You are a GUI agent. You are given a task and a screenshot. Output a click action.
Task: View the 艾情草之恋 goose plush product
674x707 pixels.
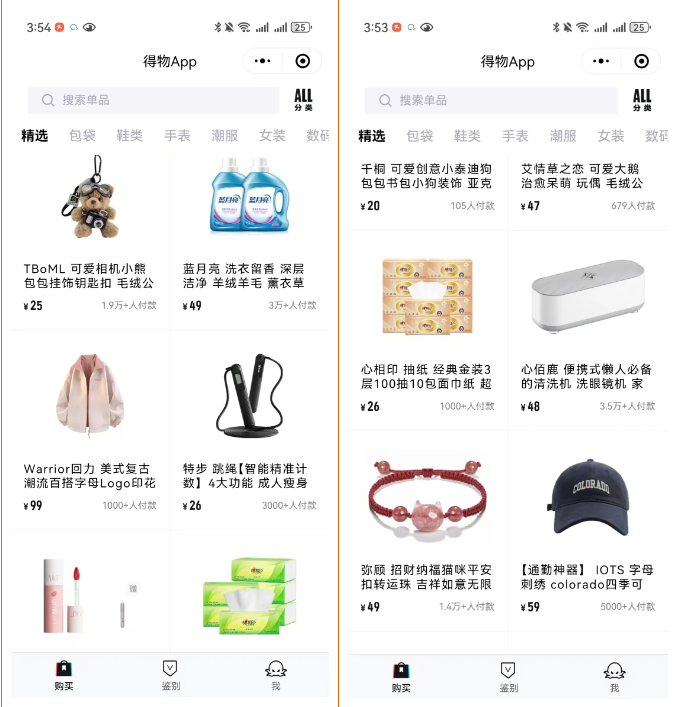pos(587,177)
